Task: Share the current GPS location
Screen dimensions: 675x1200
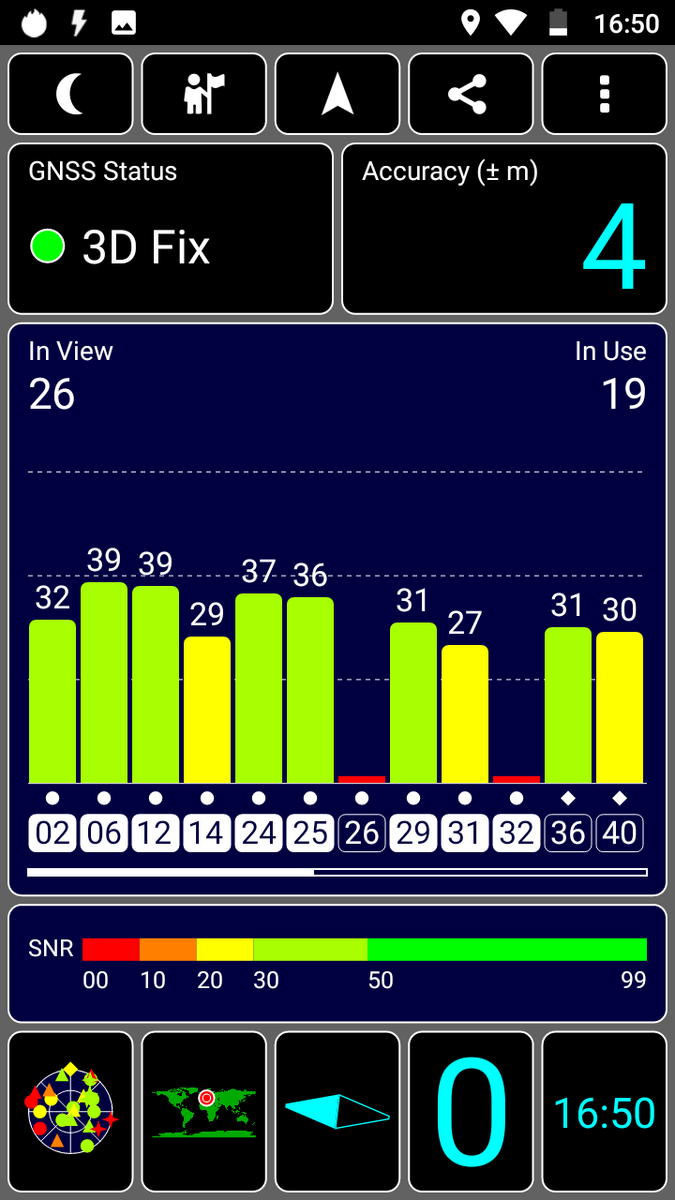Action: click(470, 94)
